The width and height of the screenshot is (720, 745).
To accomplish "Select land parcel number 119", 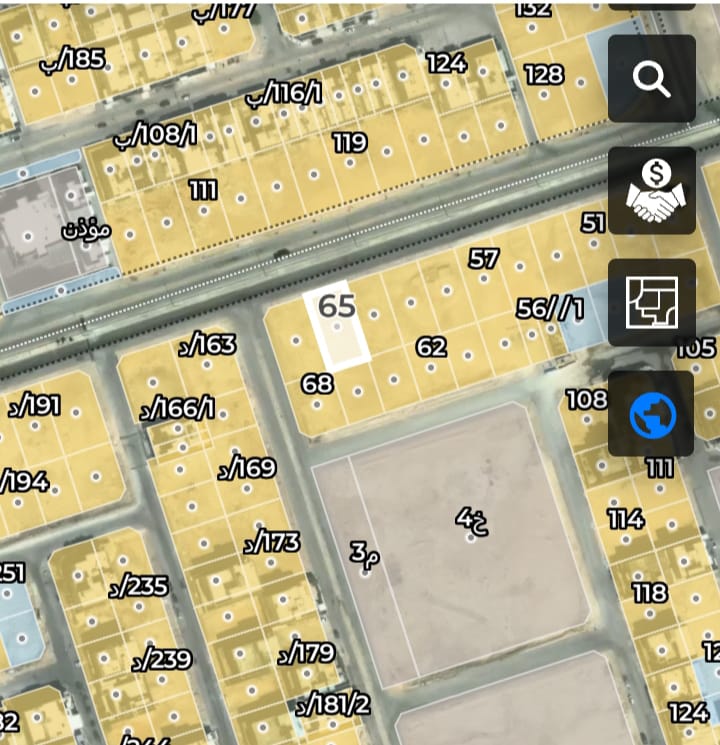I will 349,142.
